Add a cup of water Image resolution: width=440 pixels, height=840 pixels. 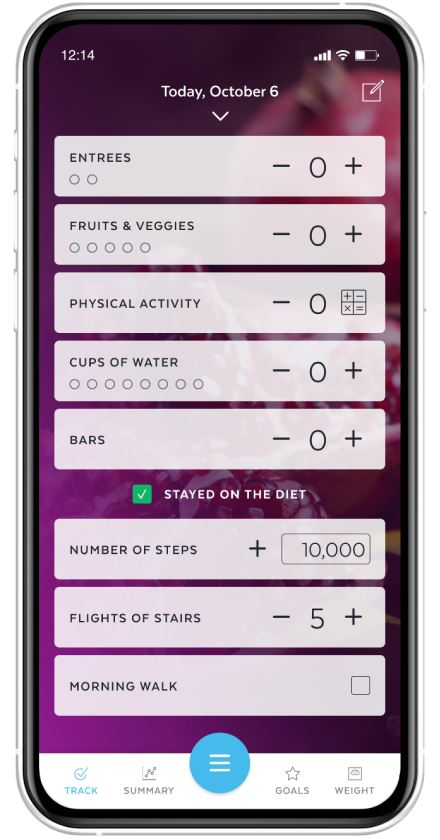(353, 371)
